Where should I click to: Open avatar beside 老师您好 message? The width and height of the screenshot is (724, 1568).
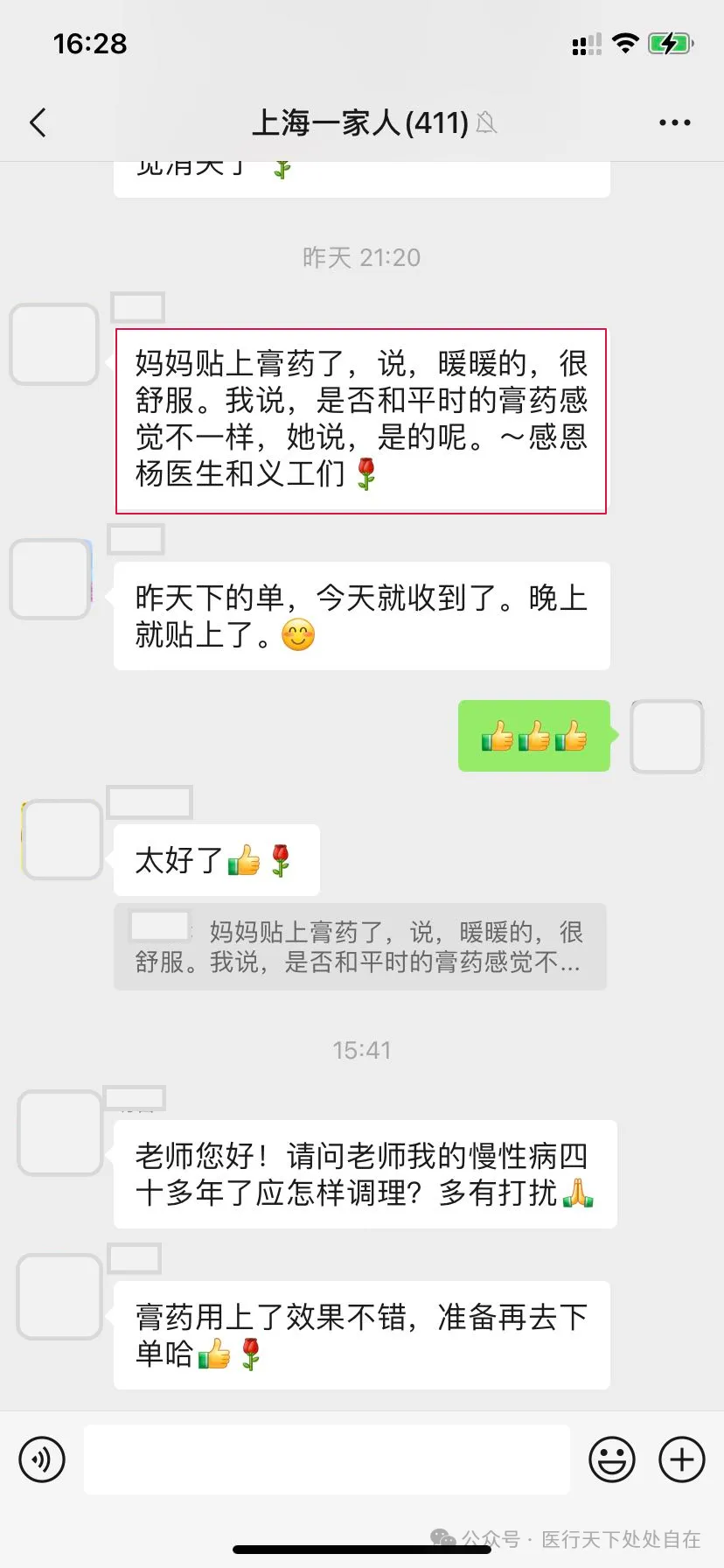coord(60,1133)
